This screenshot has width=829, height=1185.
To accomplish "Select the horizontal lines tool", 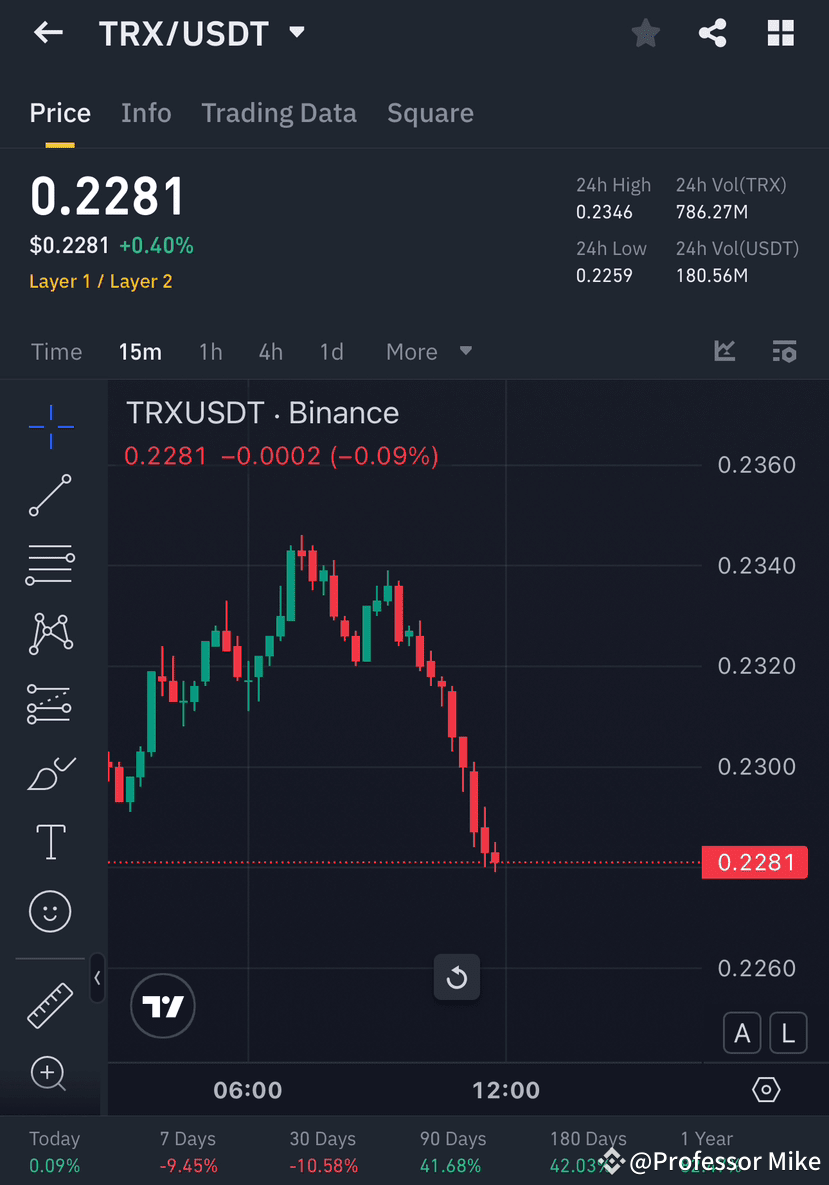I will tap(50, 564).
